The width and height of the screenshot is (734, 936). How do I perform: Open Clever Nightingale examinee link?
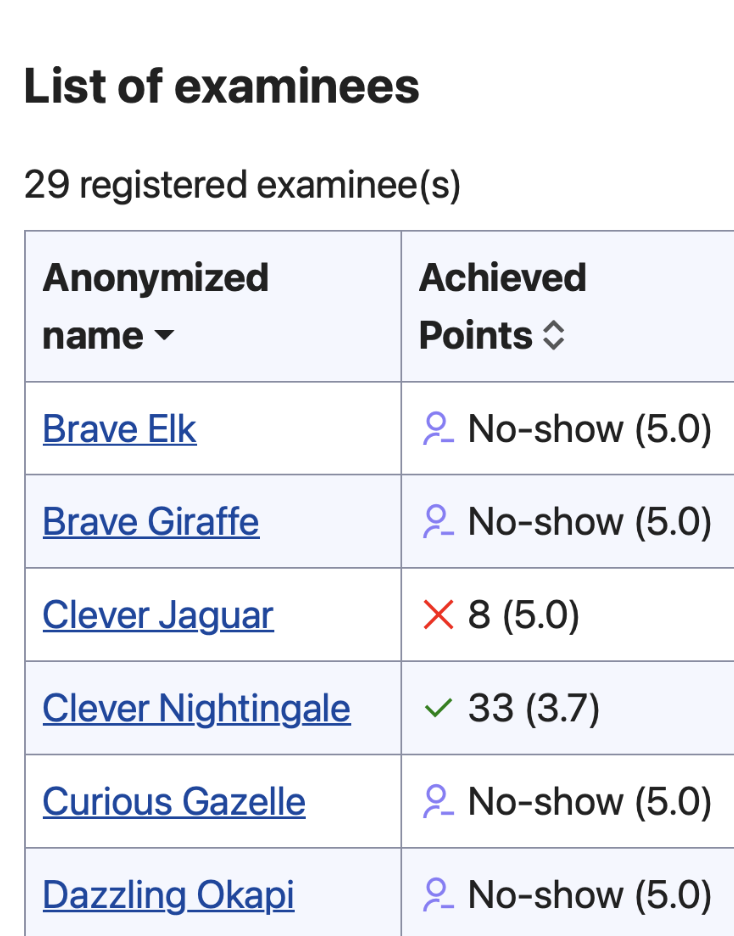pos(196,708)
